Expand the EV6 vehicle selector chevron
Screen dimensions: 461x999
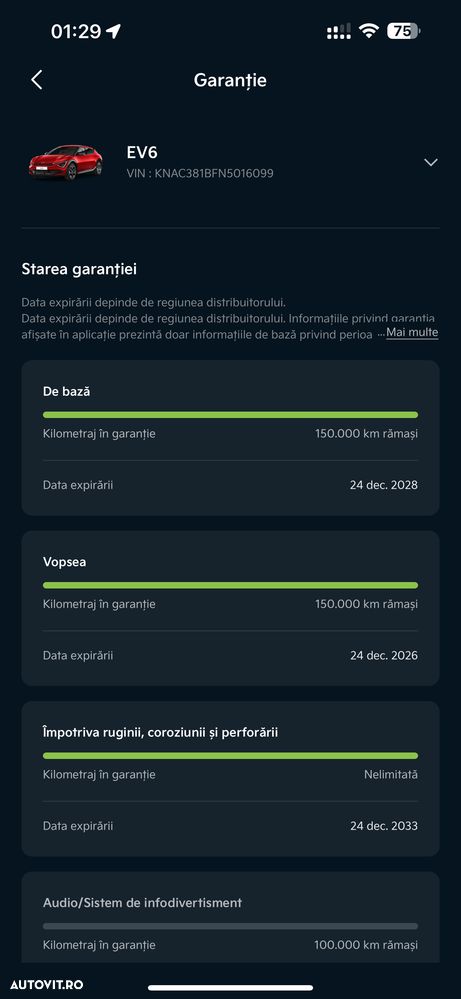pos(431,162)
